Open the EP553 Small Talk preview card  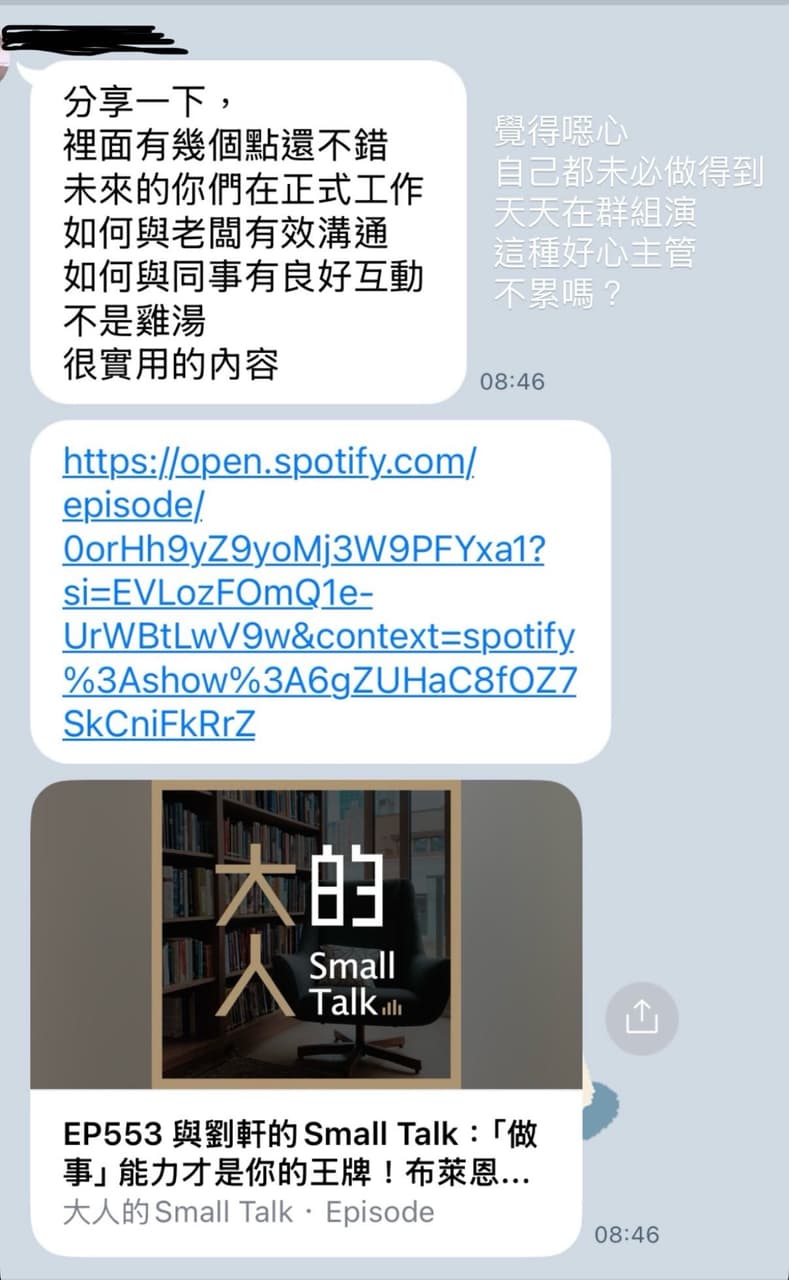306,1018
